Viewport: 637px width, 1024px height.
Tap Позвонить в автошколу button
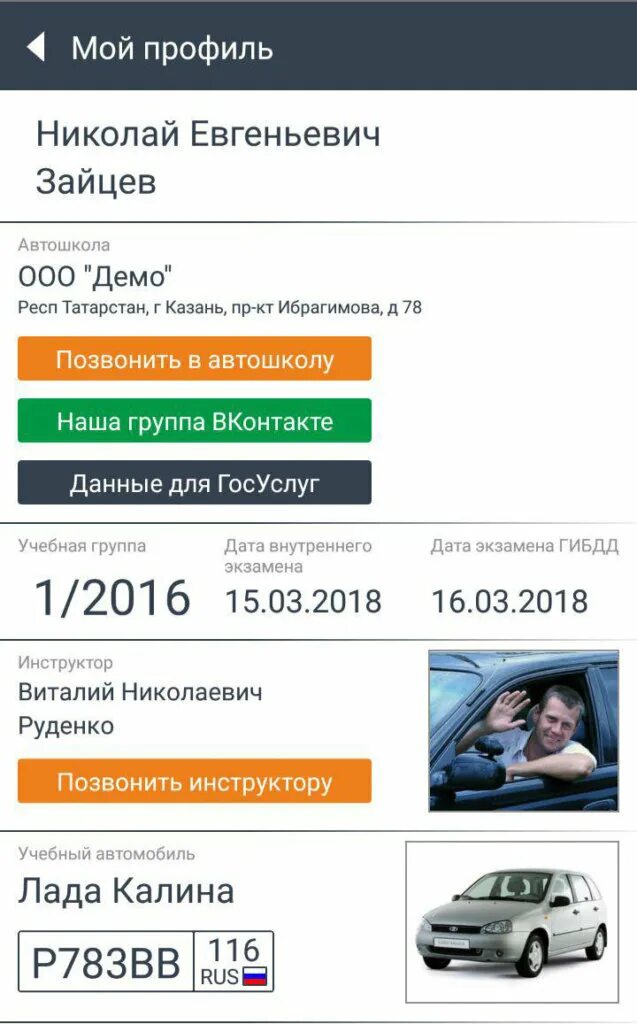tap(195, 359)
